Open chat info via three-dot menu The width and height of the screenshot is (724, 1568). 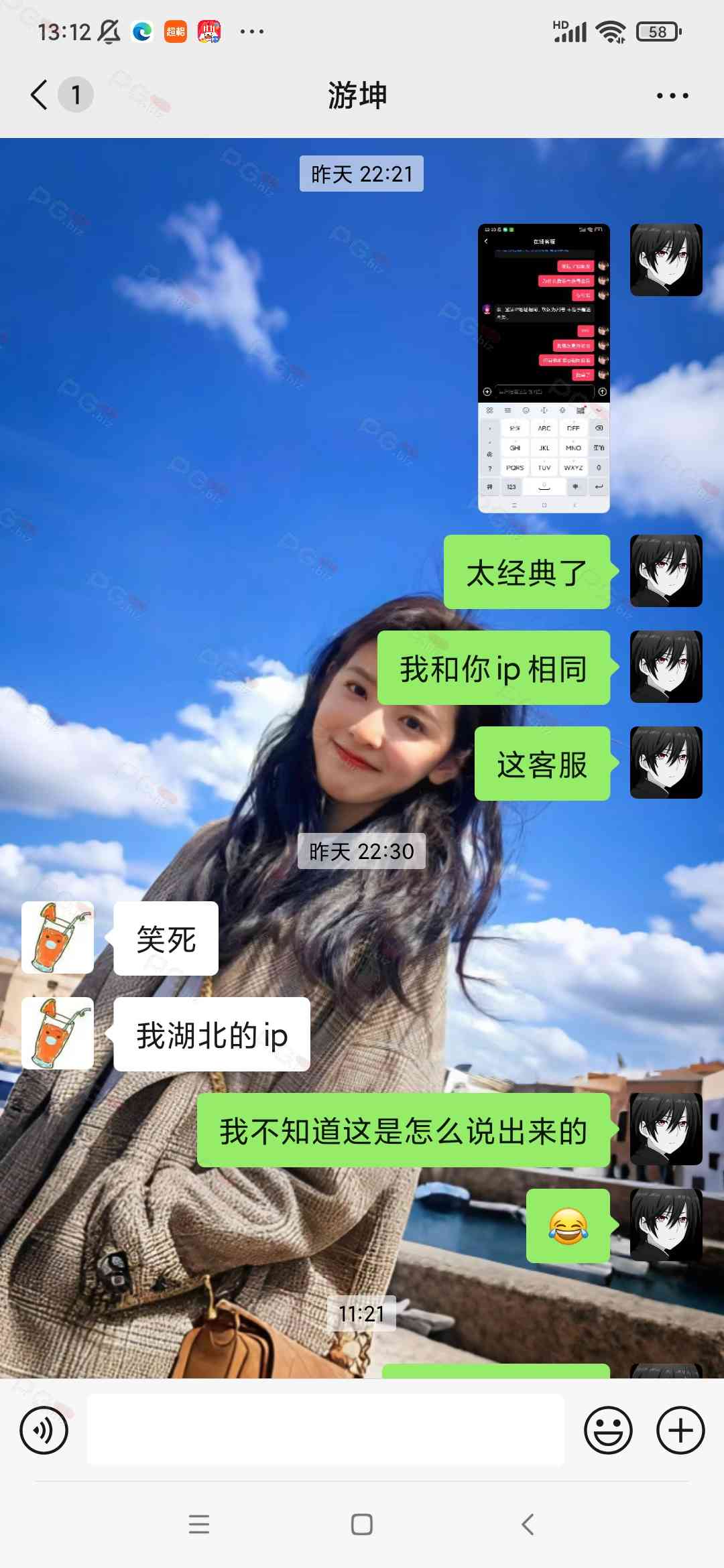(x=672, y=96)
